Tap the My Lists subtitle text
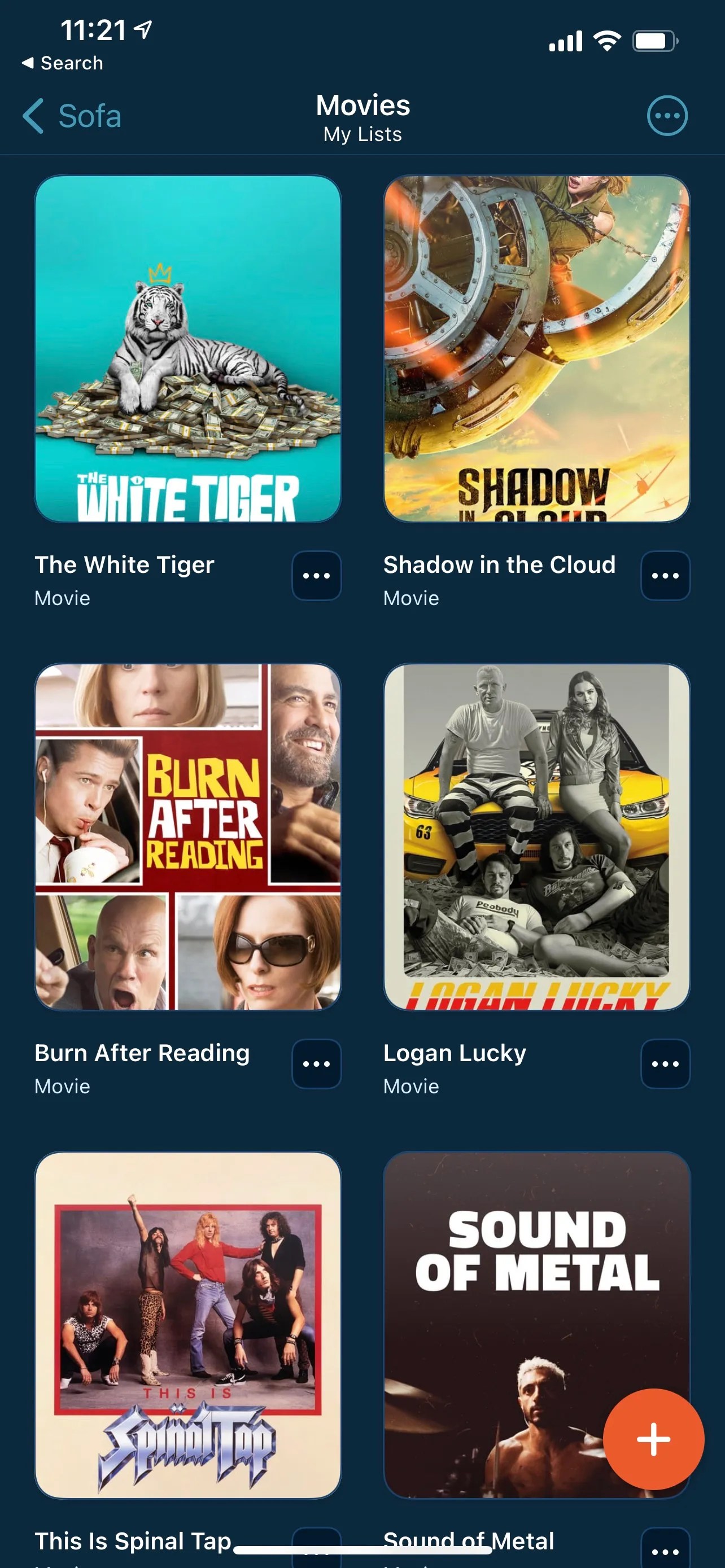This screenshot has height=1568, width=725. 362,134
